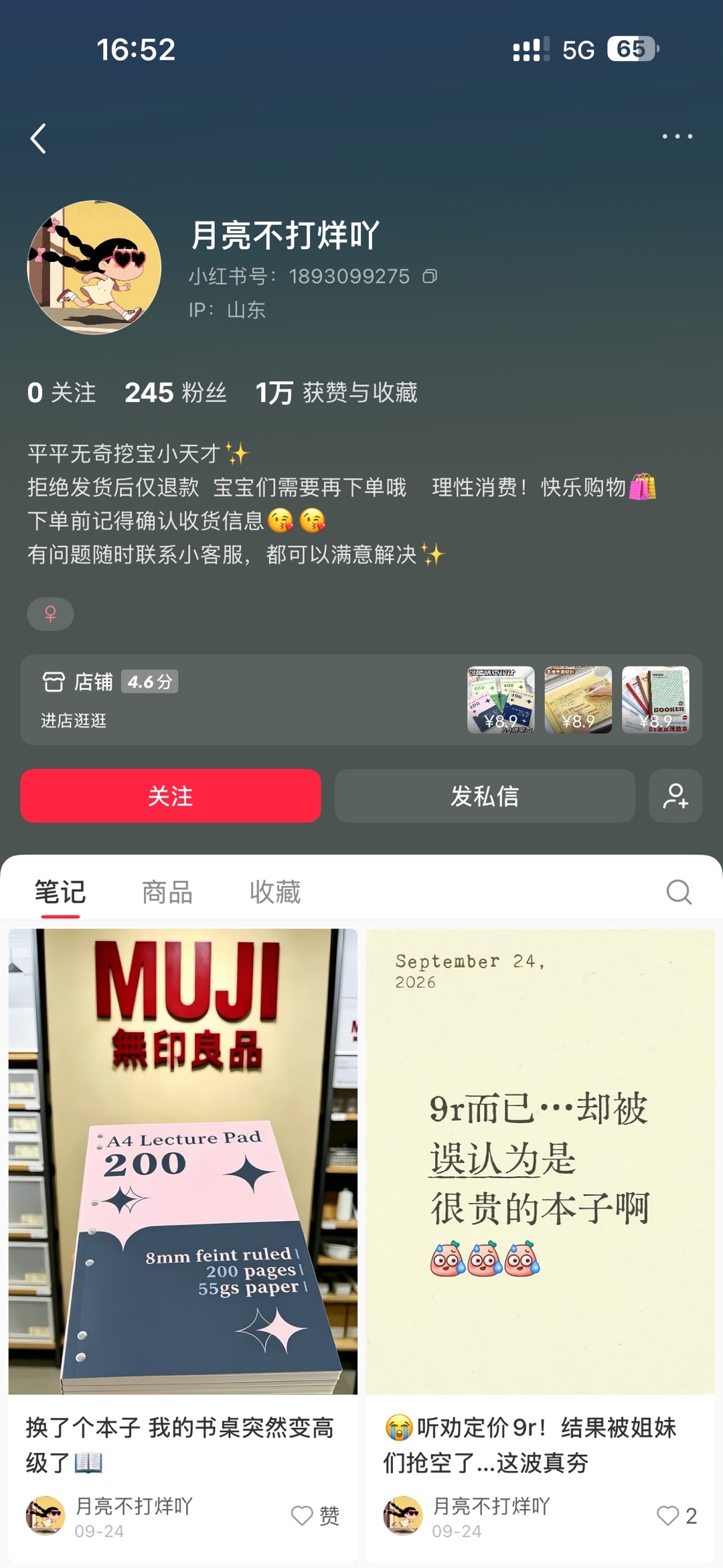The height and width of the screenshot is (1568, 723).
Task: Go back using the top-left arrow
Action: pyautogui.click(x=38, y=139)
